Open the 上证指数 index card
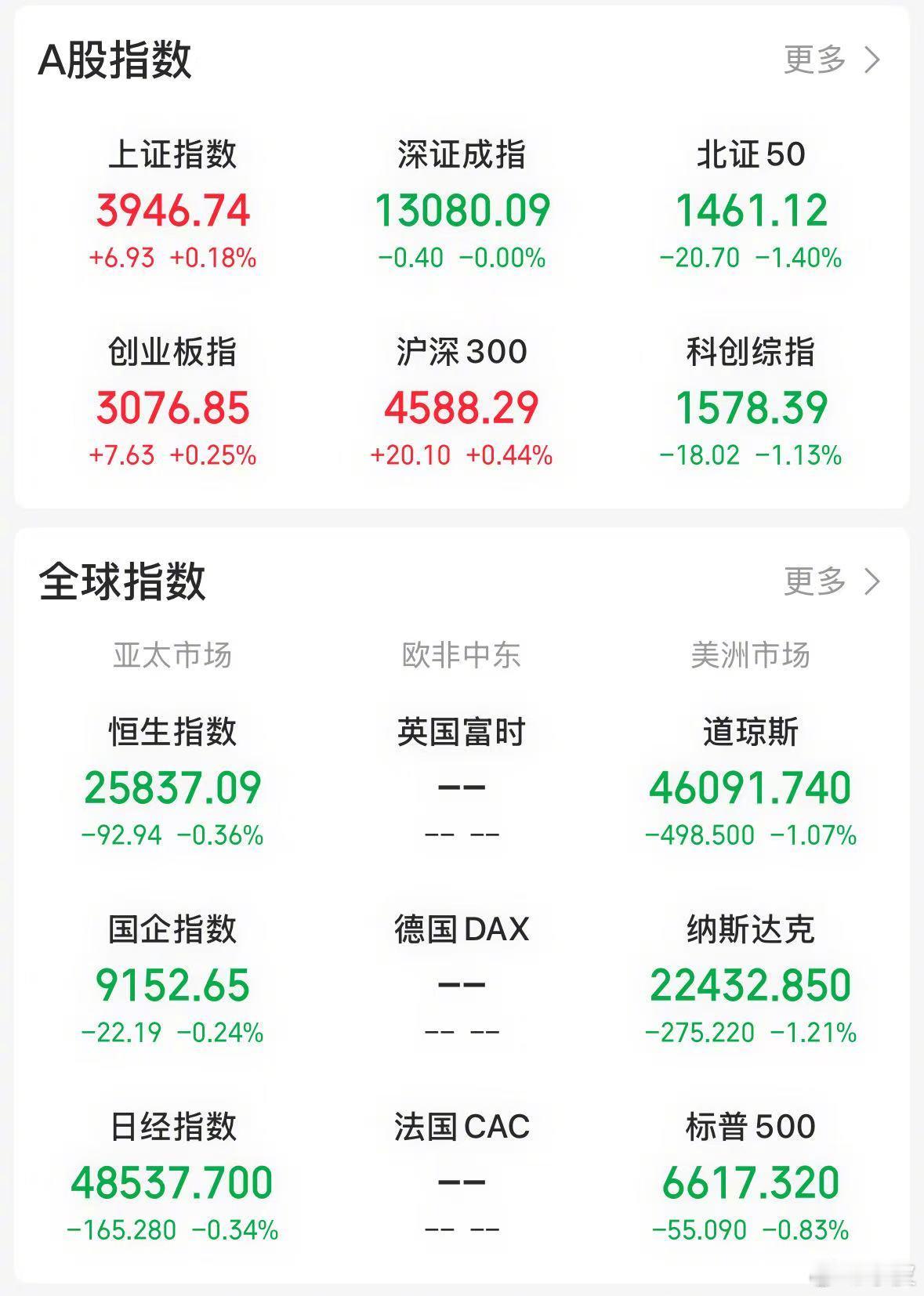 [x=173, y=205]
